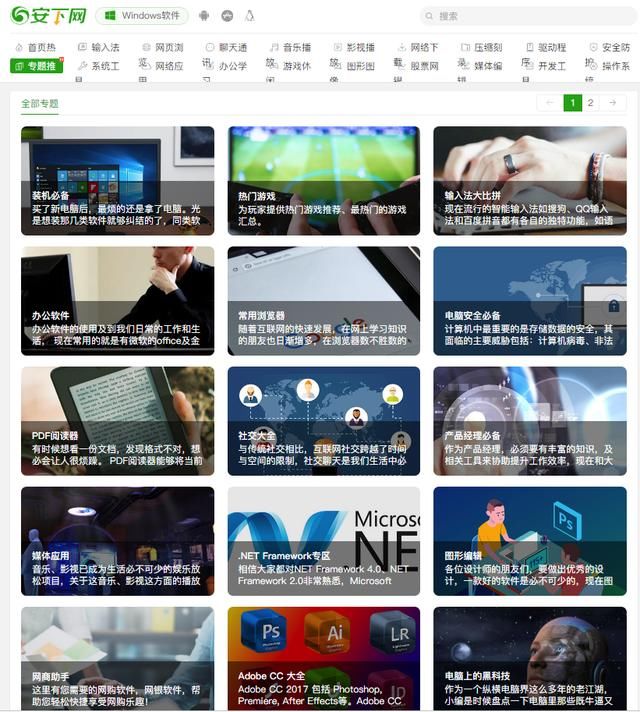Viewport: 640px width, 712px height.
Task: Open the 电脑安全必备 topic card
Action: click(530, 300)
